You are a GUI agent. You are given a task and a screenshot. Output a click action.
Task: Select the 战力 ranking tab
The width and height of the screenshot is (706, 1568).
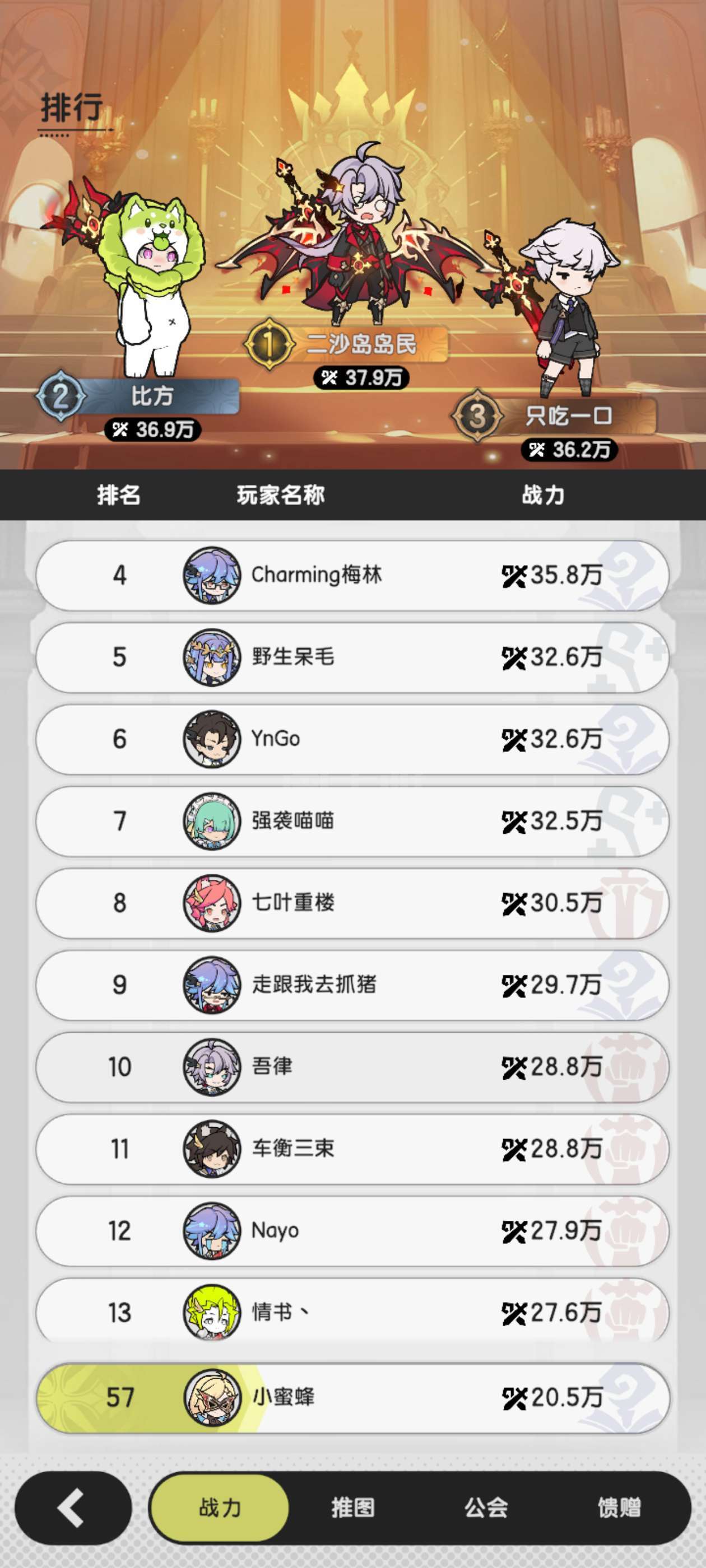pos(219,1508)
